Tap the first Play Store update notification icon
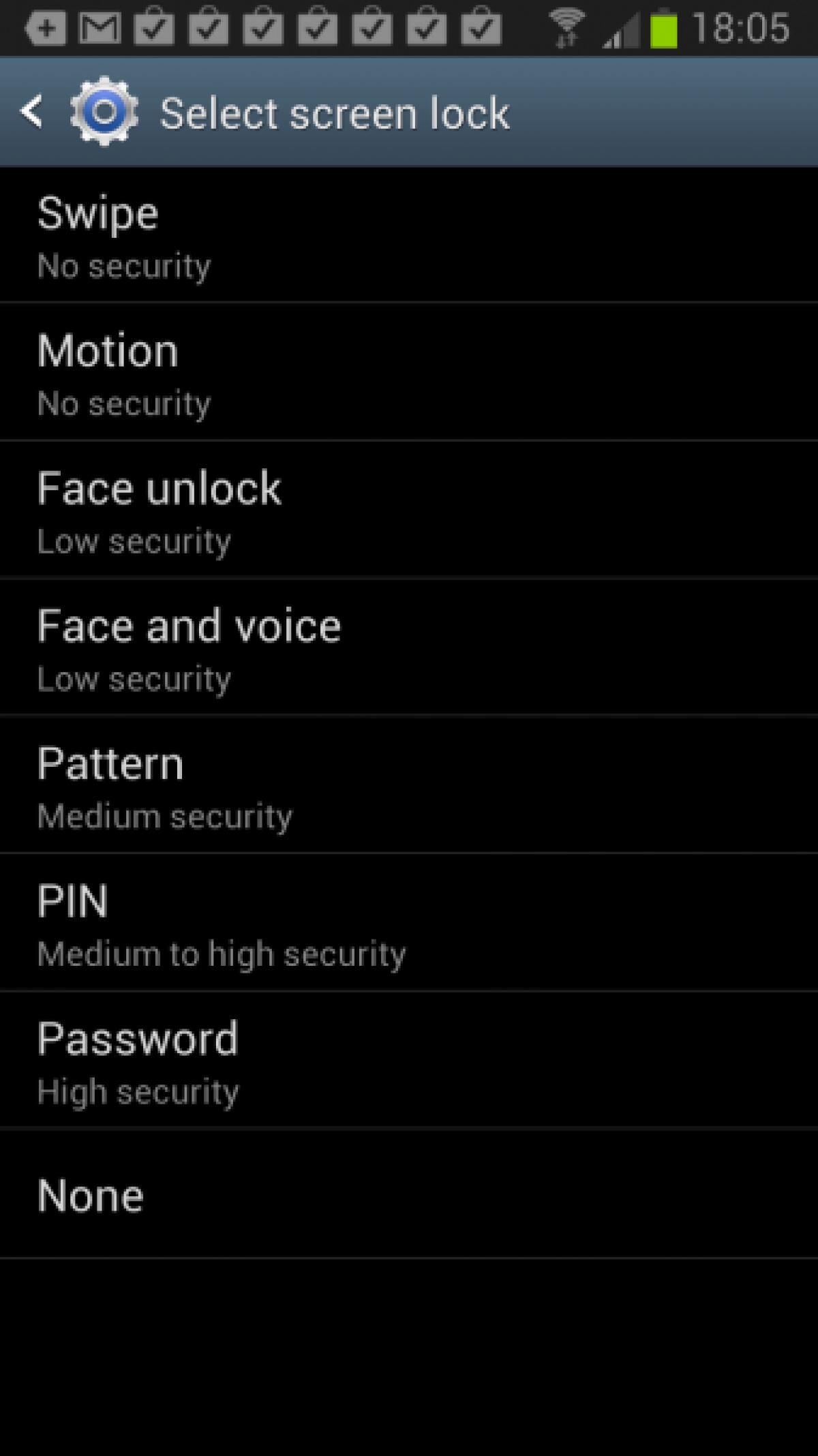818x1456 pixels. pyautogui.click(x=153, y=27)
